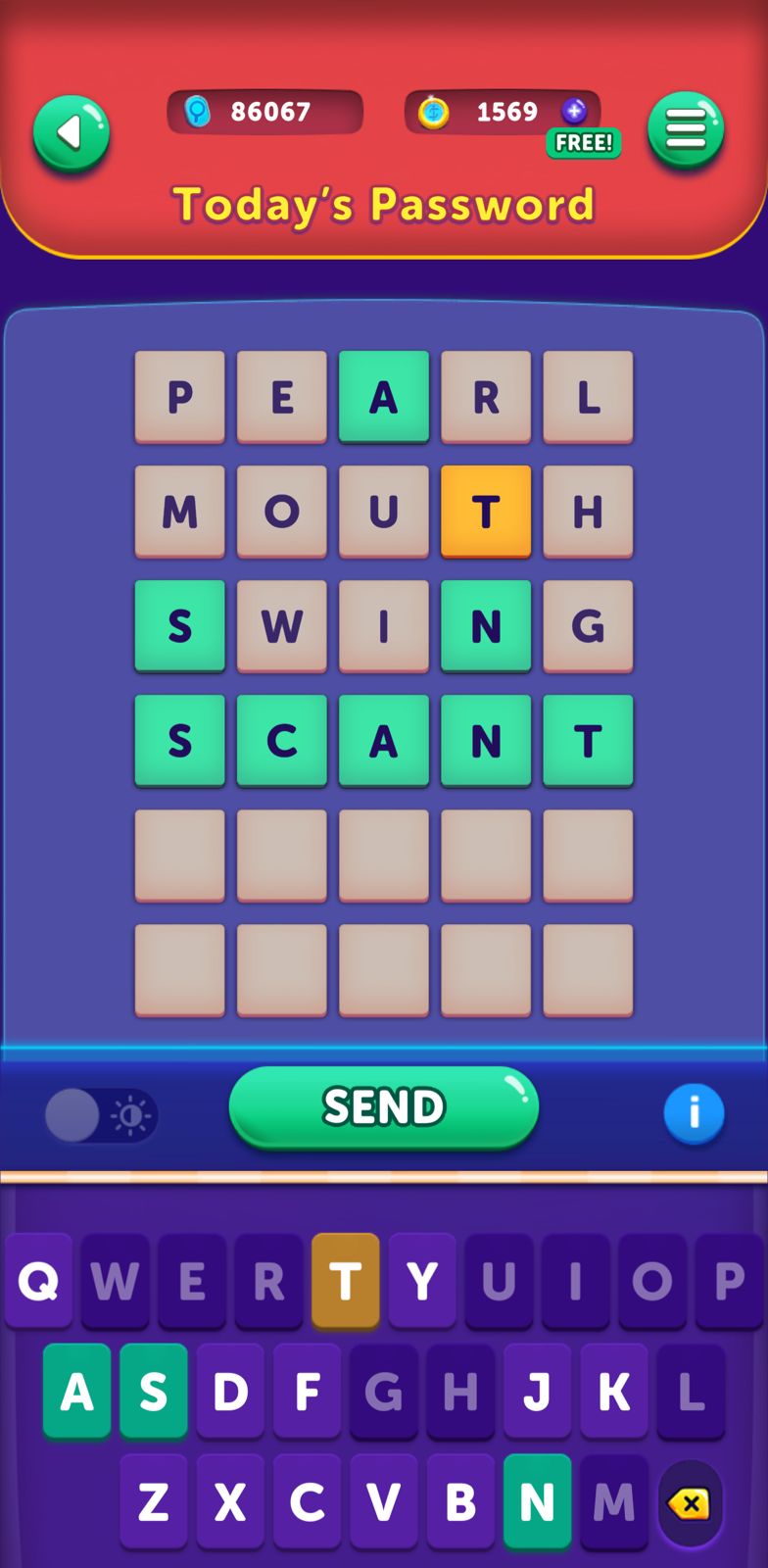Enter the letter Y
Viewport: 768px width, 1568px height.
(422, 1280)
